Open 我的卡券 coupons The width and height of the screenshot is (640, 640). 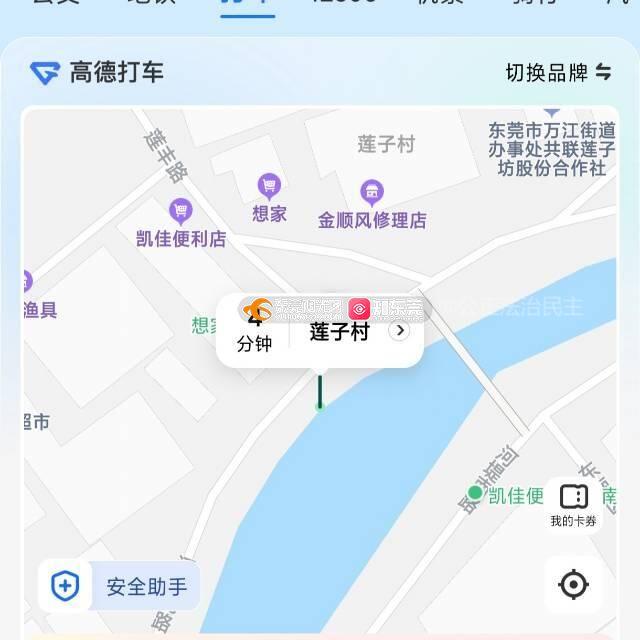(574, 504)
